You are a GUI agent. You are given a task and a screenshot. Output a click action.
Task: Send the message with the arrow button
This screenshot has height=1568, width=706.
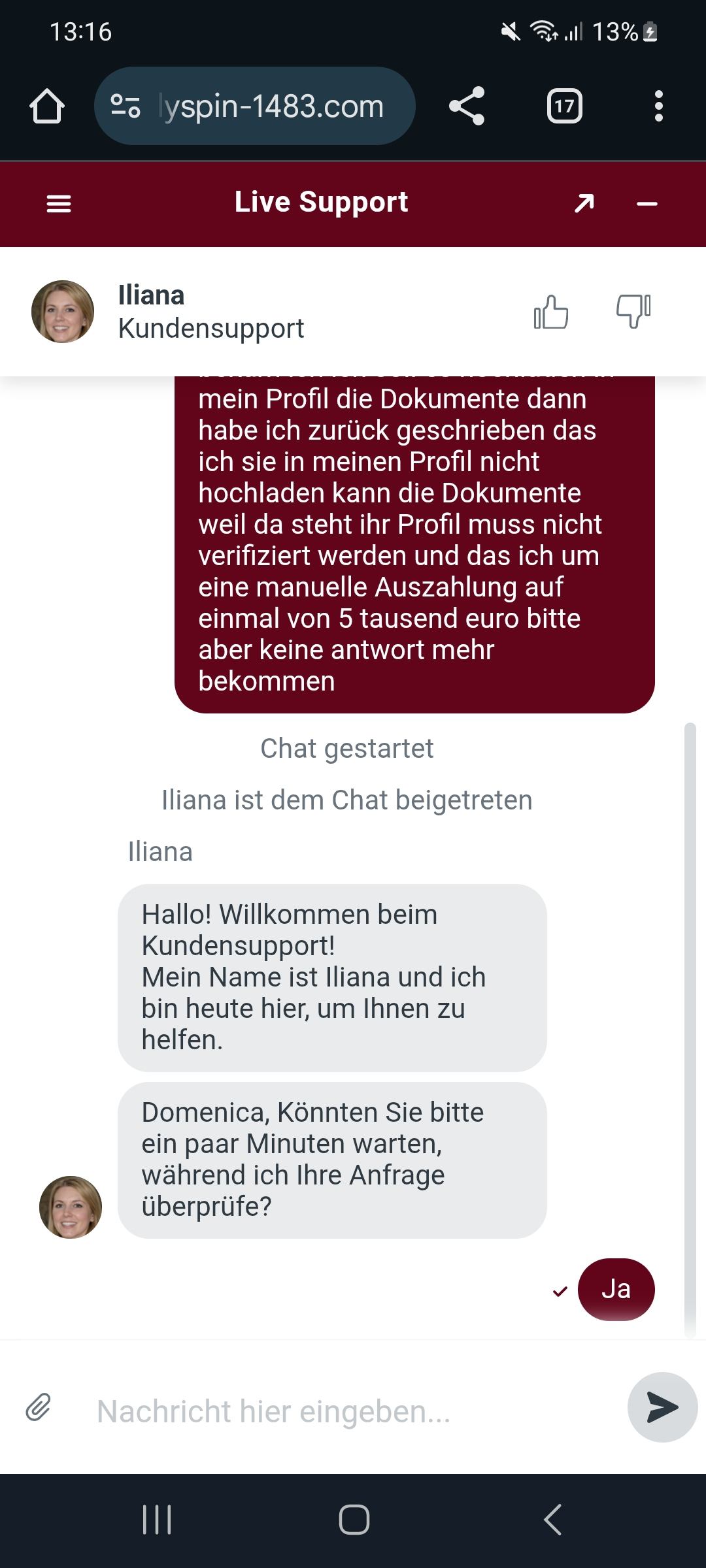(662, 1407)
